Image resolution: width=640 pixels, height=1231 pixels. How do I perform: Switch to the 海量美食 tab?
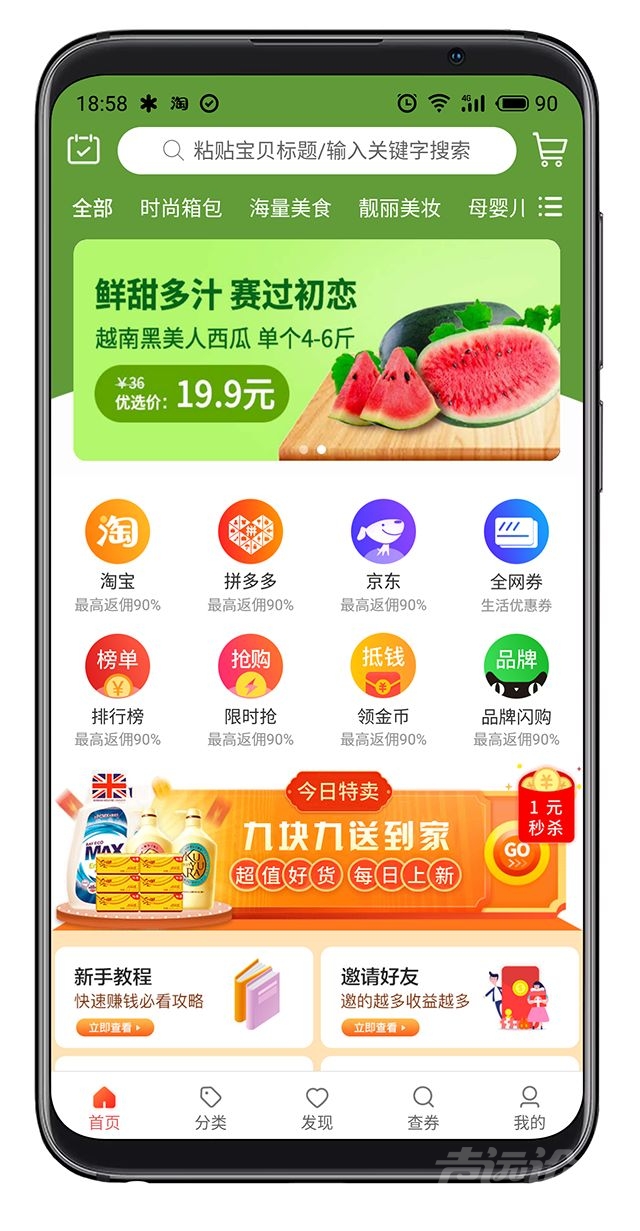coord(290,208)
